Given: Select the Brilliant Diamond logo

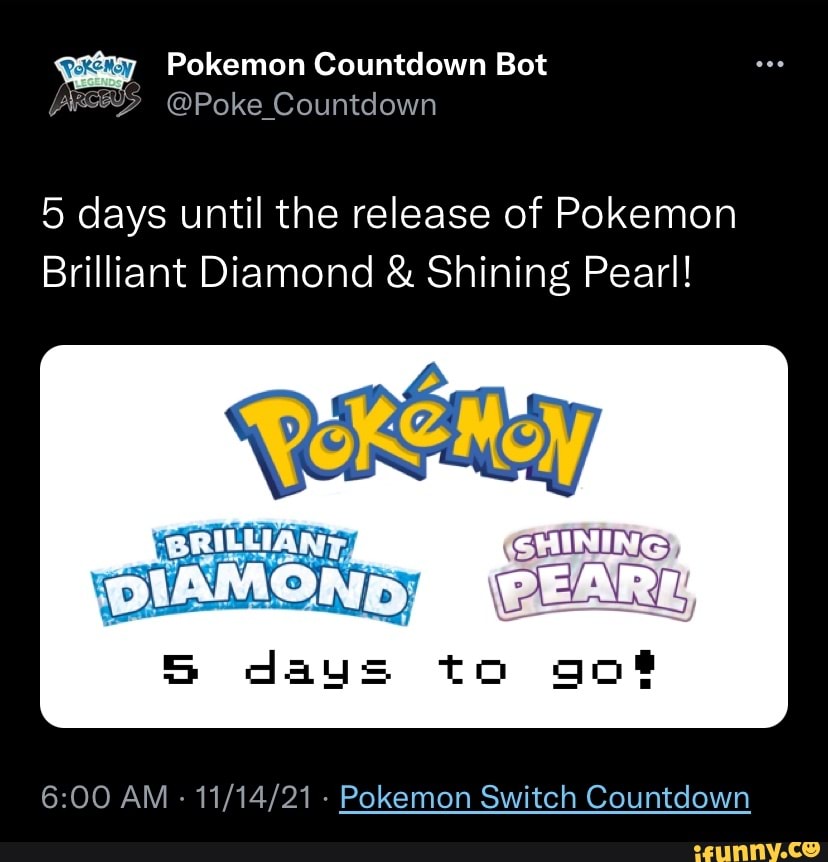Looking at the screenshot, I should 252,570.
